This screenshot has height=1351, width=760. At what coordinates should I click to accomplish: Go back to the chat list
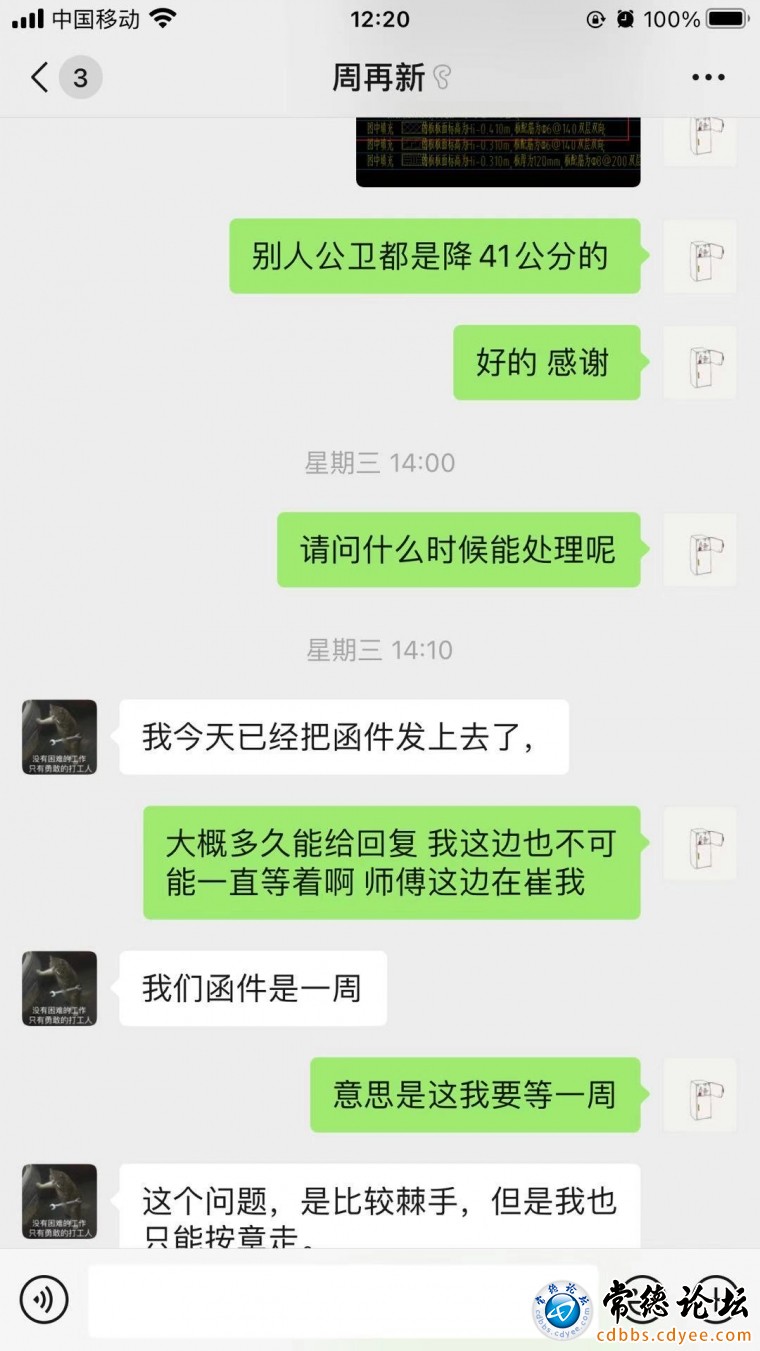point(40,78)
